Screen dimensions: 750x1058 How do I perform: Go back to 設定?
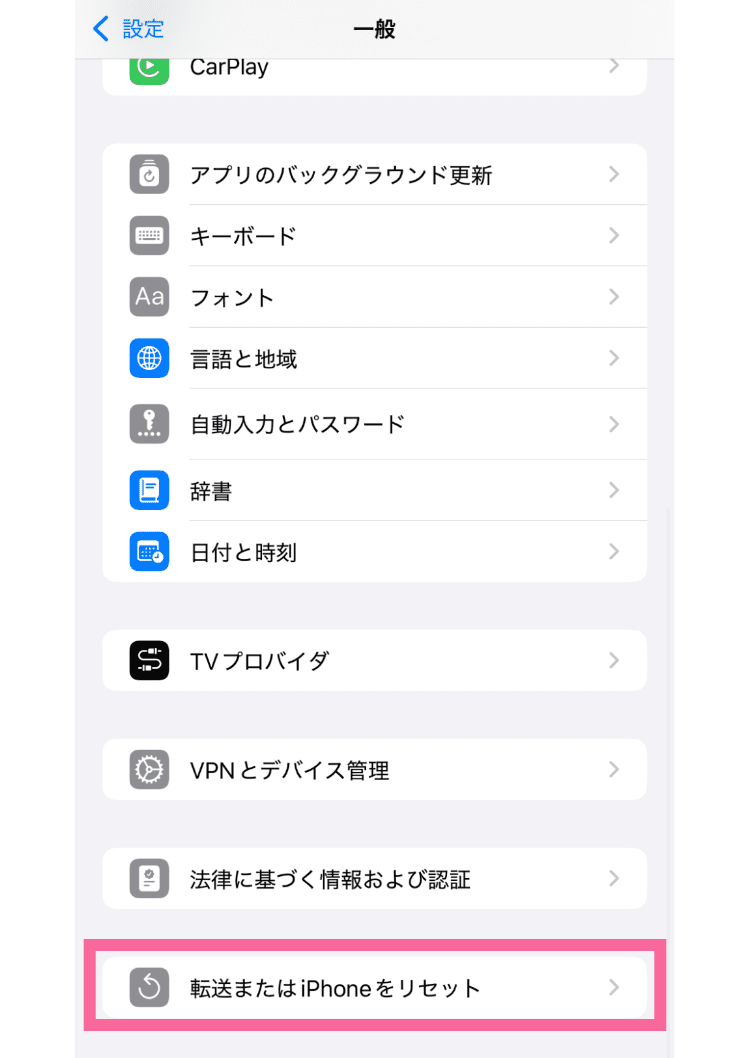128,29
